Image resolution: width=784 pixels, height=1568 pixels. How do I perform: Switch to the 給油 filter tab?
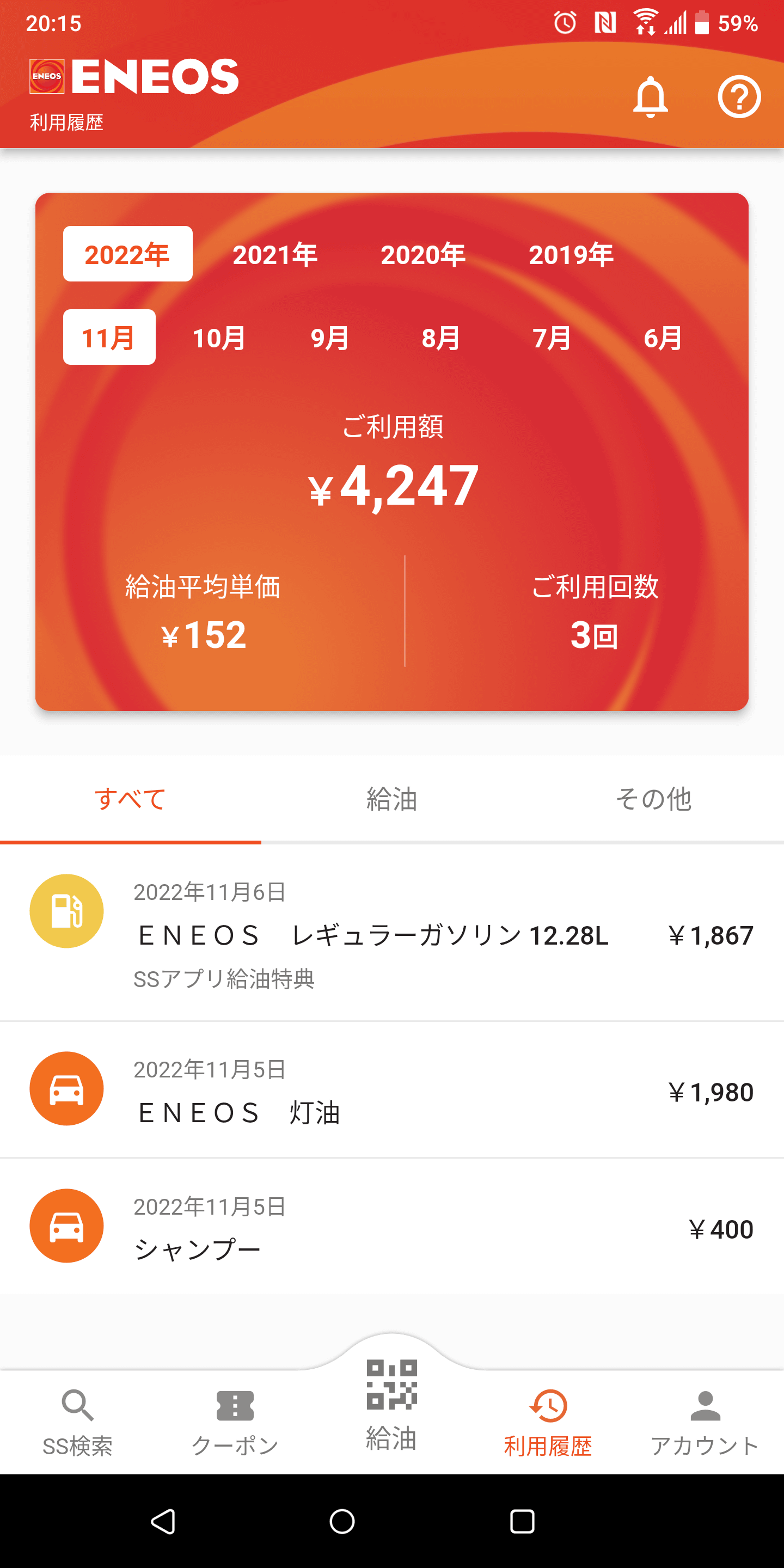click(x=391, y=800)
